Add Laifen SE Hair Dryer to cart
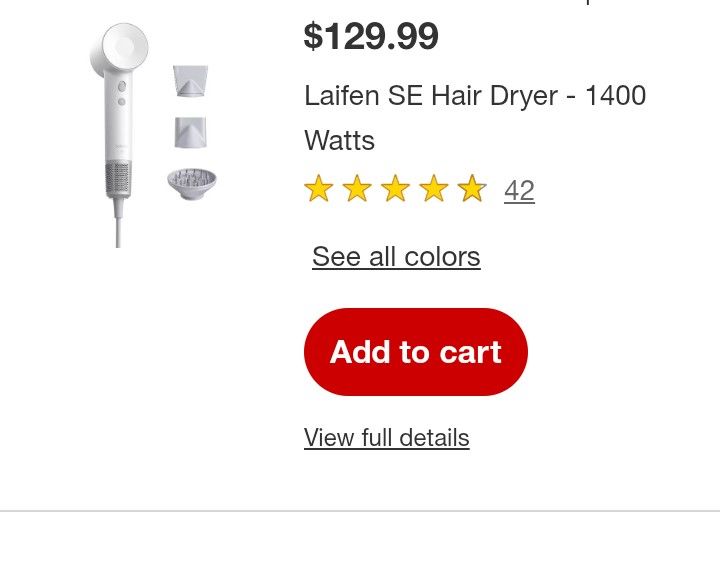The height and width of the screenshot is (572, 720). point(415,352)
